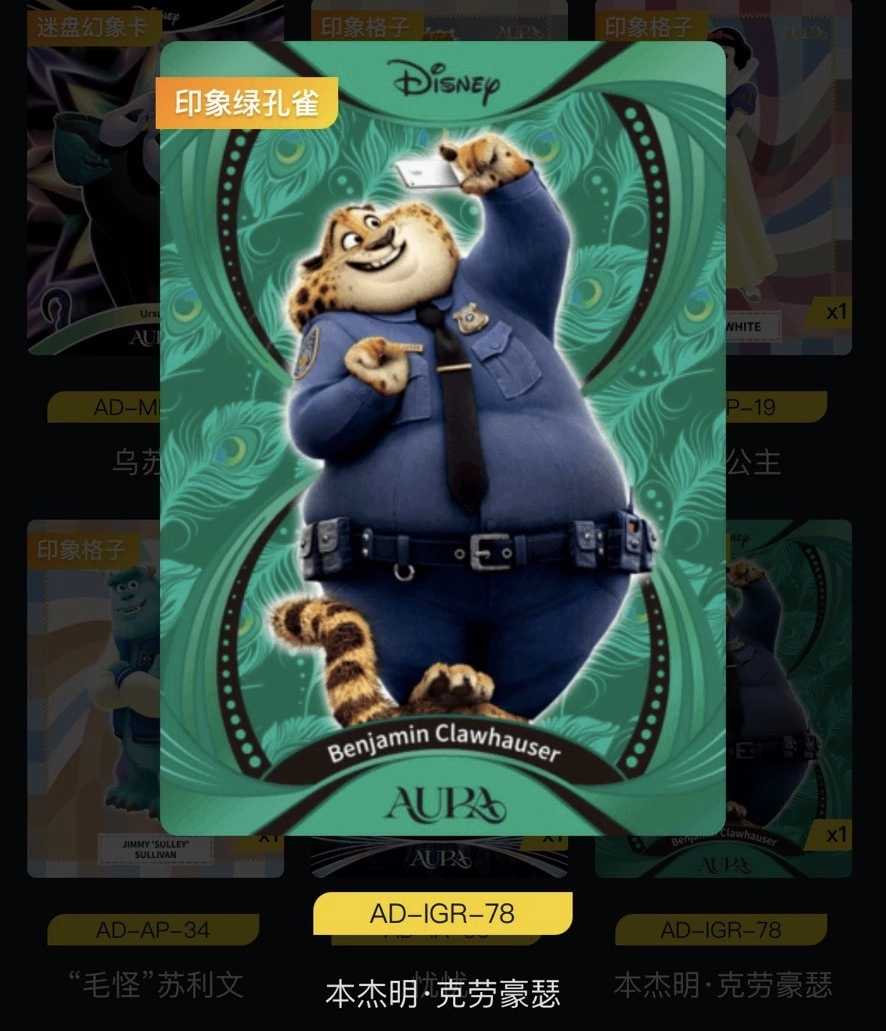
Task: Open the Ursula illusion card thumbnail
Action: coord(92,180)
